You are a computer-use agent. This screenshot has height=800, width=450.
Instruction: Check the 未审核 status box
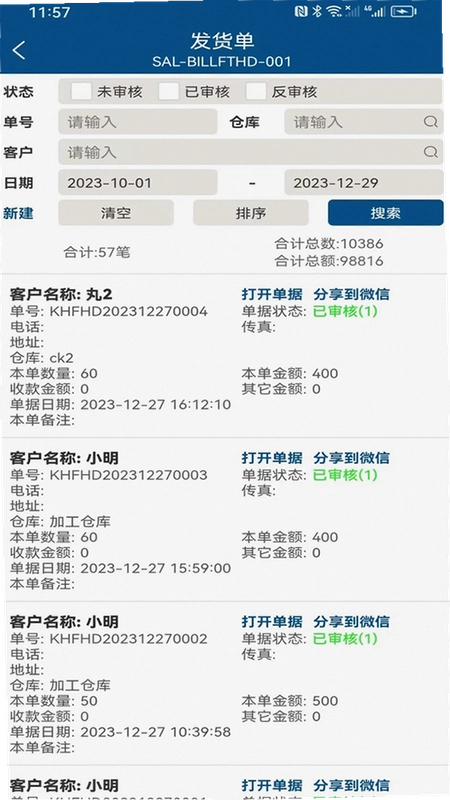[81, 91]
